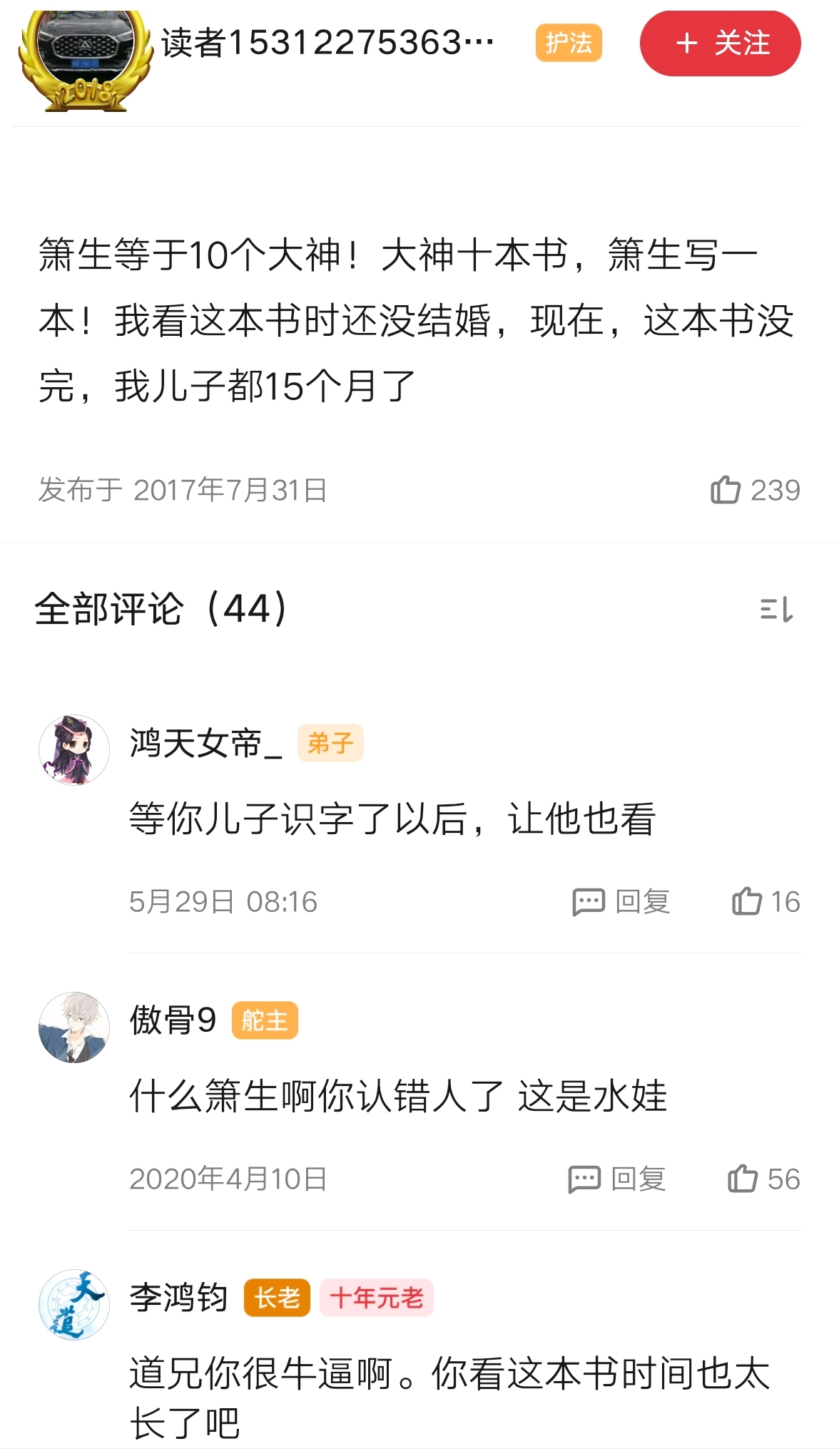This screenshot has height=1456, width=839.
Task: Click the 弟子 badge beside 鸿天女帝_
Action: click(x=330, y=742)
